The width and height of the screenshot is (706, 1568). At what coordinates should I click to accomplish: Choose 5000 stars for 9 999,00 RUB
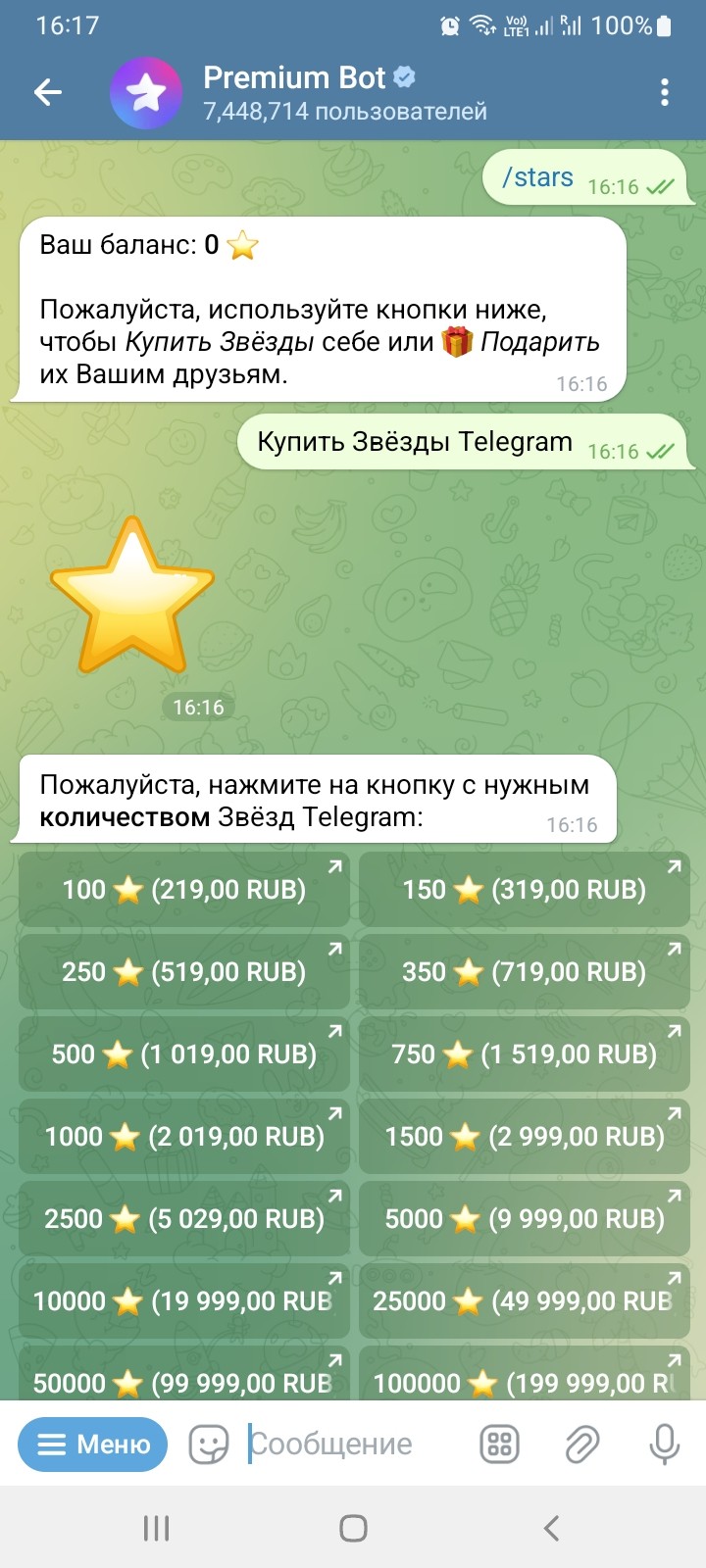pyautogui.click(x=524, y=1219)
